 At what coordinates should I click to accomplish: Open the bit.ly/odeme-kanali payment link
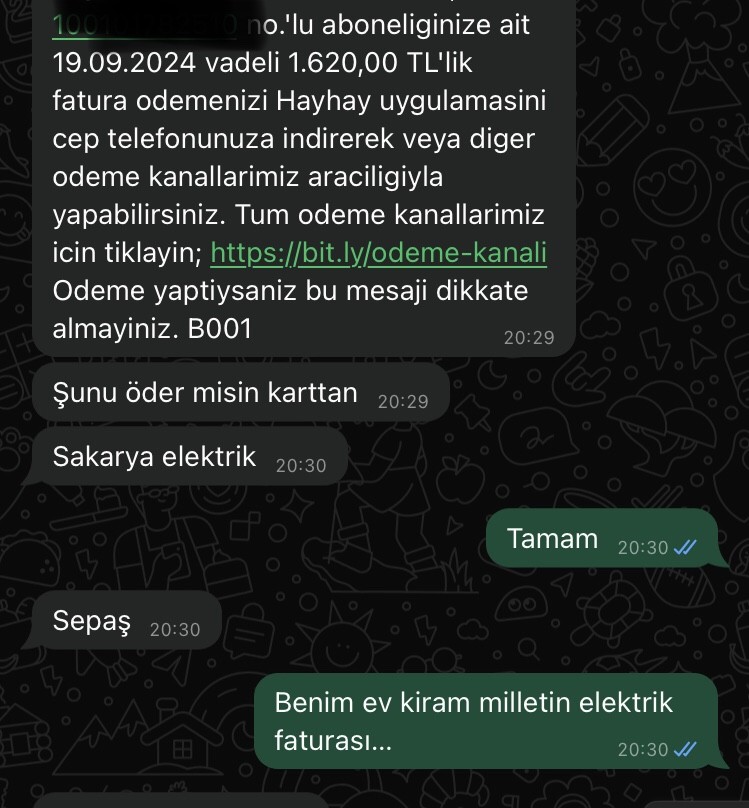(x=379, y=253)
